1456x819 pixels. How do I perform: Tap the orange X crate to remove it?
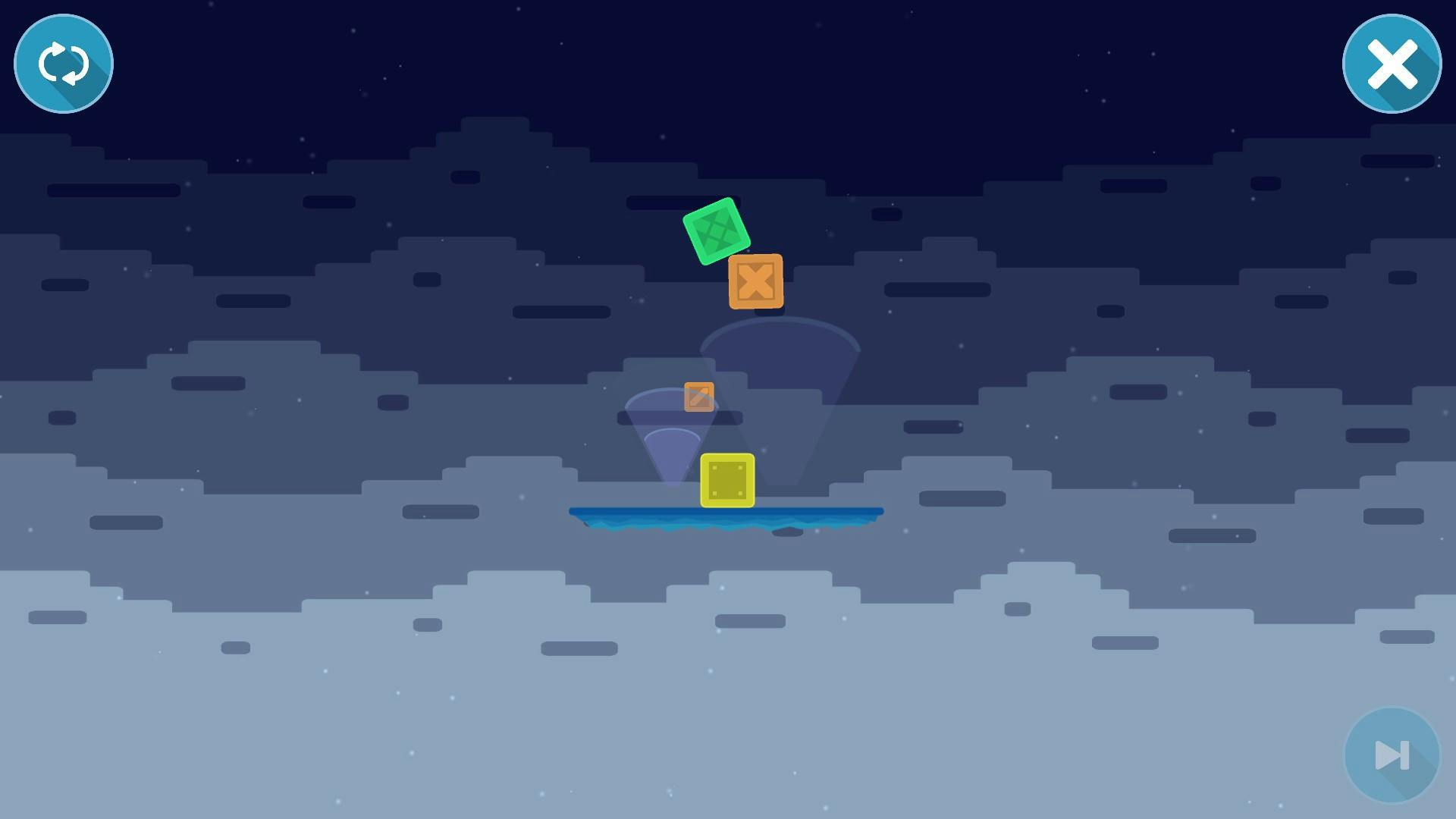click(755, 281)
